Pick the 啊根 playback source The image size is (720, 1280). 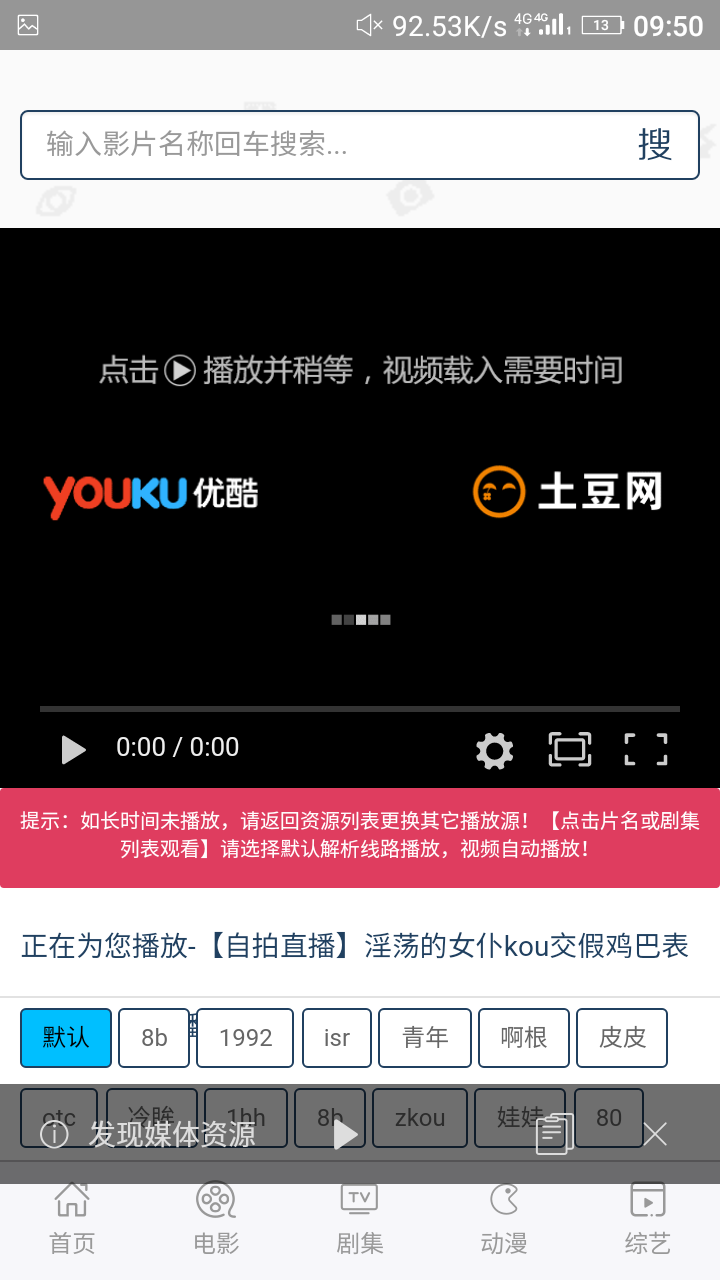[524, 1037]
